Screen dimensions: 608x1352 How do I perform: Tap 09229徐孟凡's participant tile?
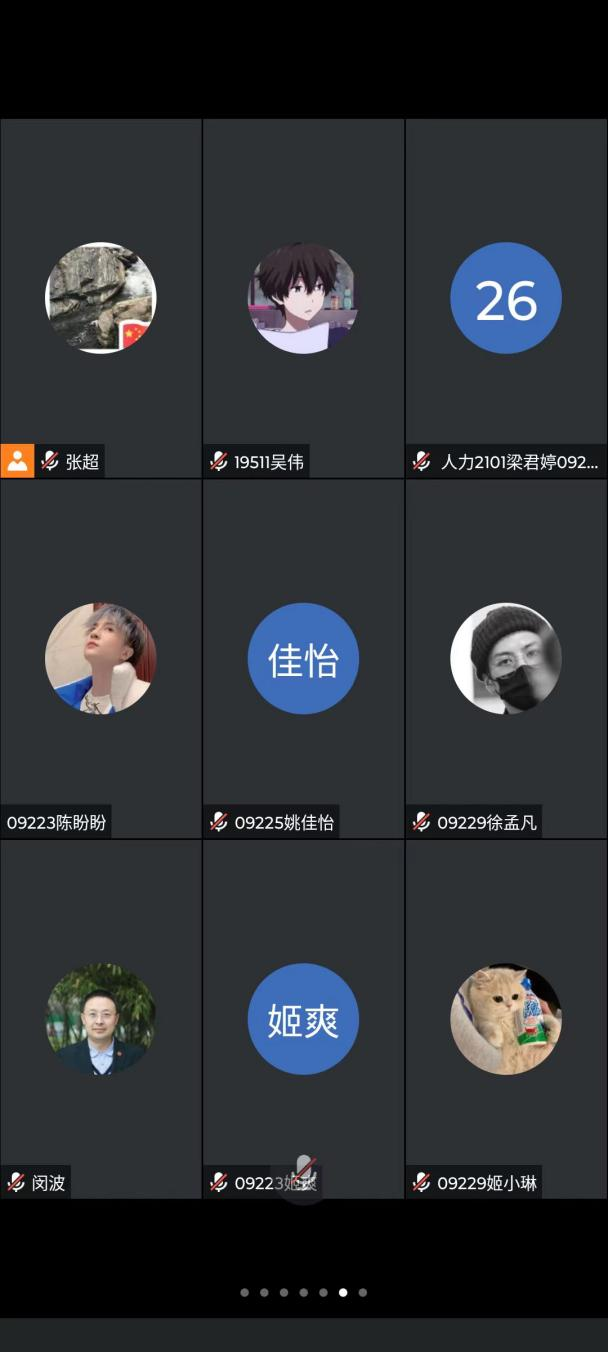[x=506, y=658]
